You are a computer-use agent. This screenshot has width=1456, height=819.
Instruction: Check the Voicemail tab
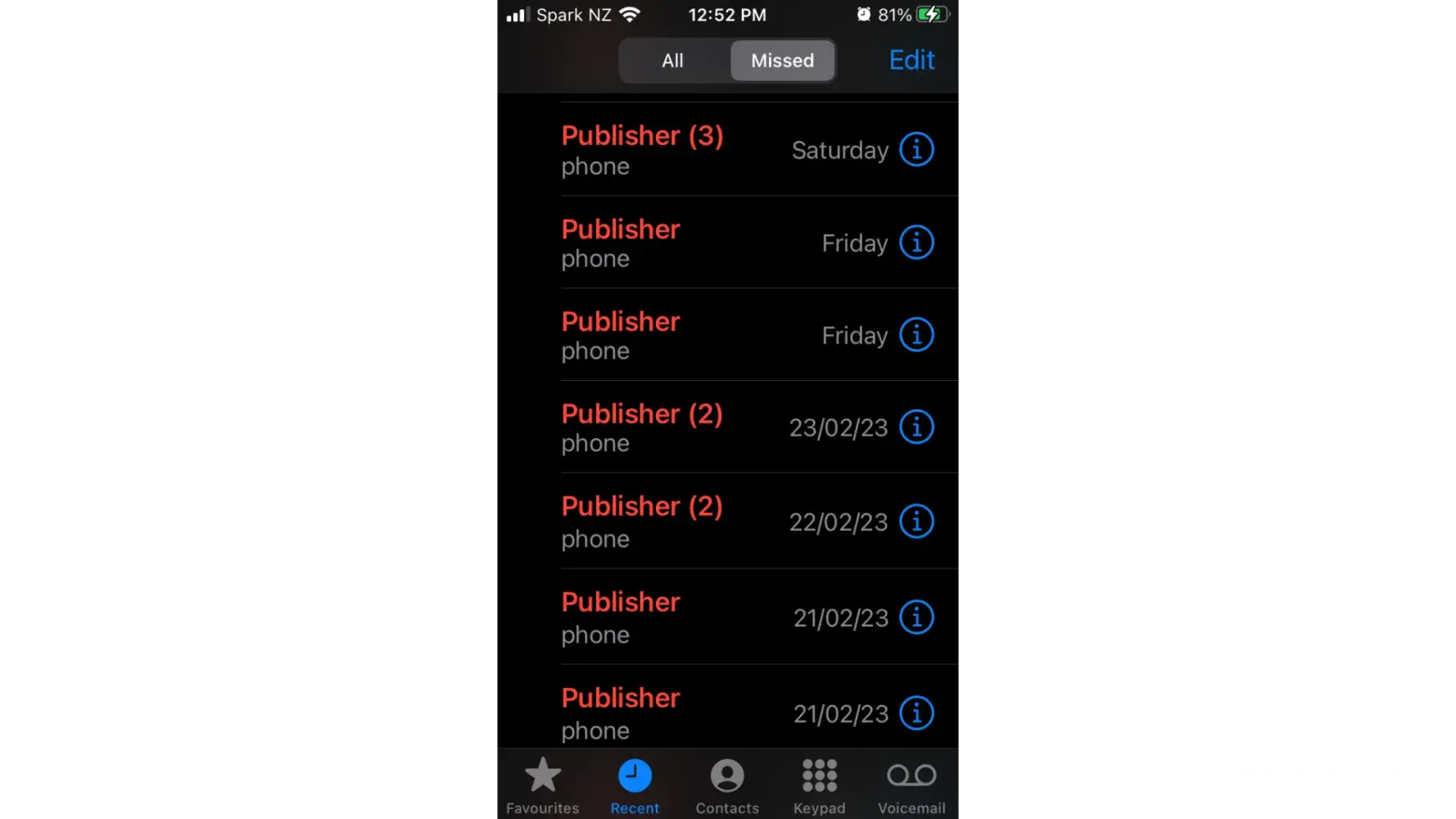point(911,785)
